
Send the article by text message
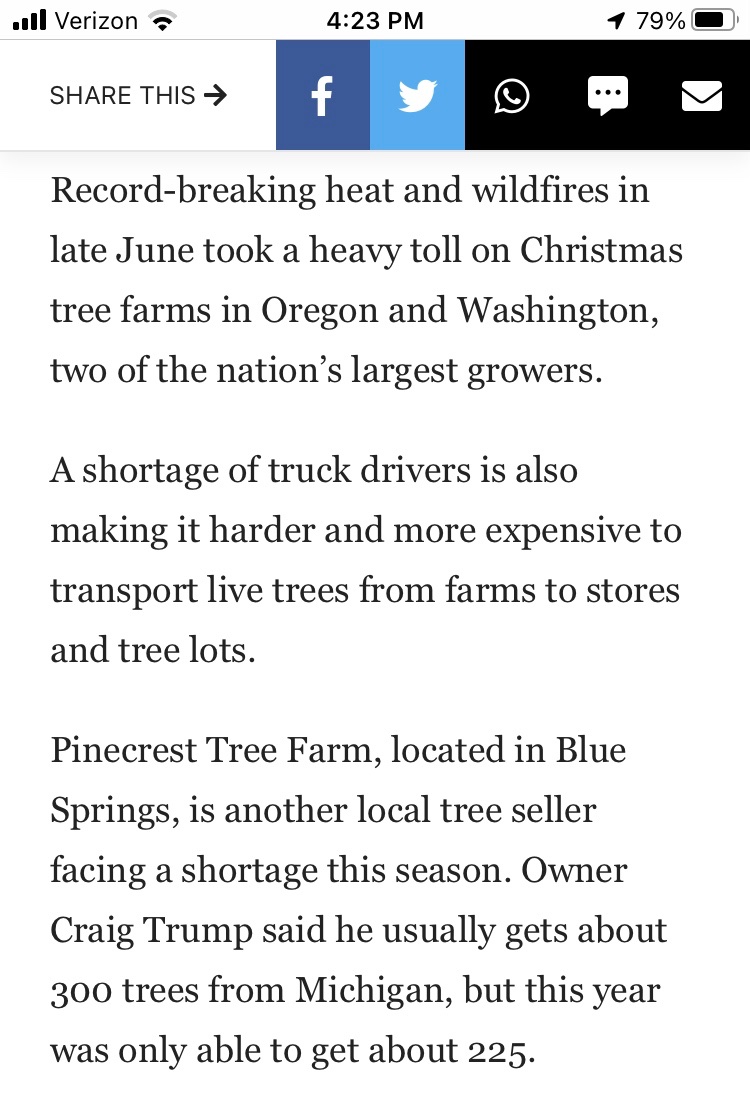(x=607, y=96)
